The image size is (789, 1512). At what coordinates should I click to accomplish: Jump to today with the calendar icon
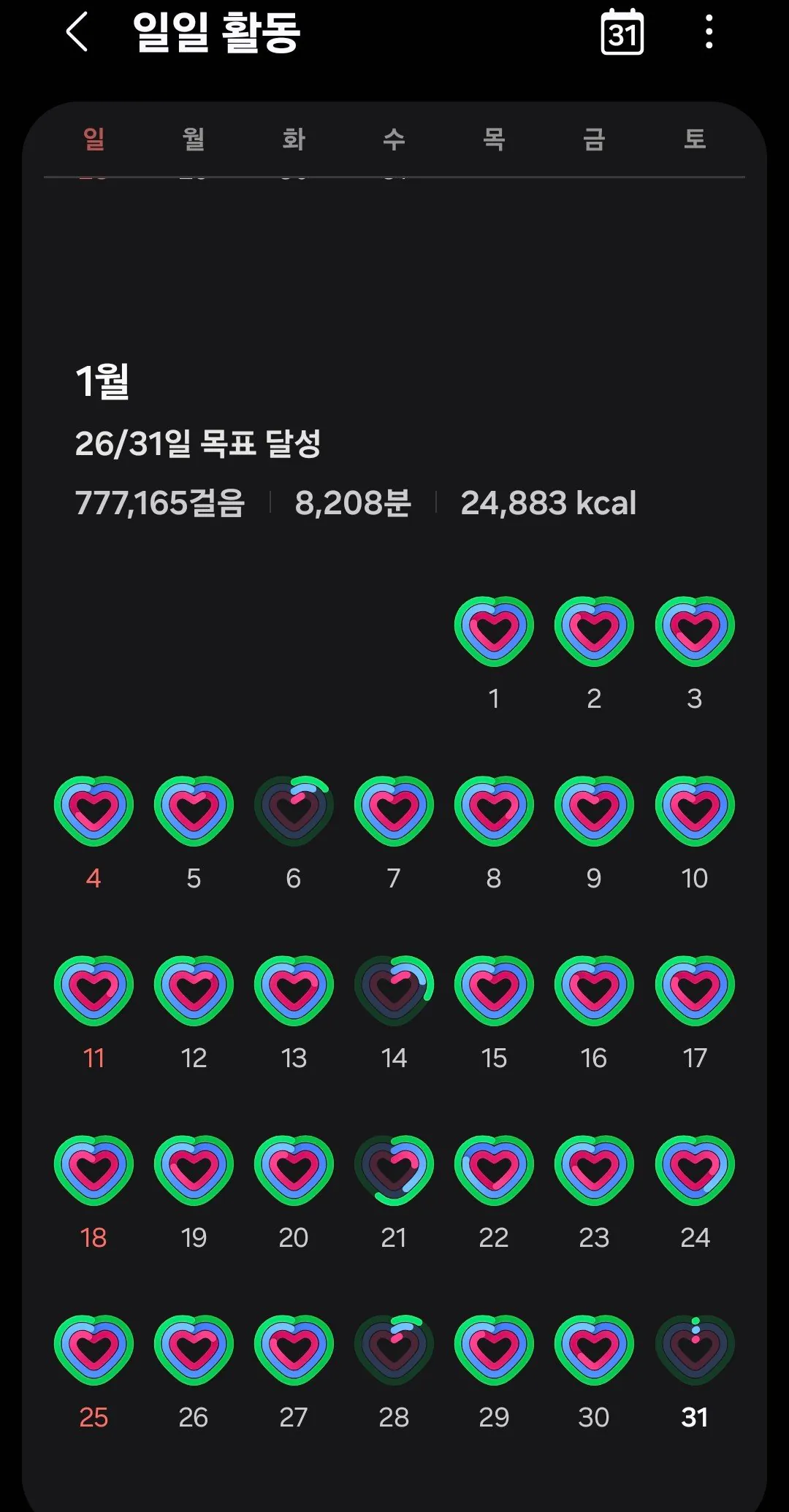click(x=622, y=32)
